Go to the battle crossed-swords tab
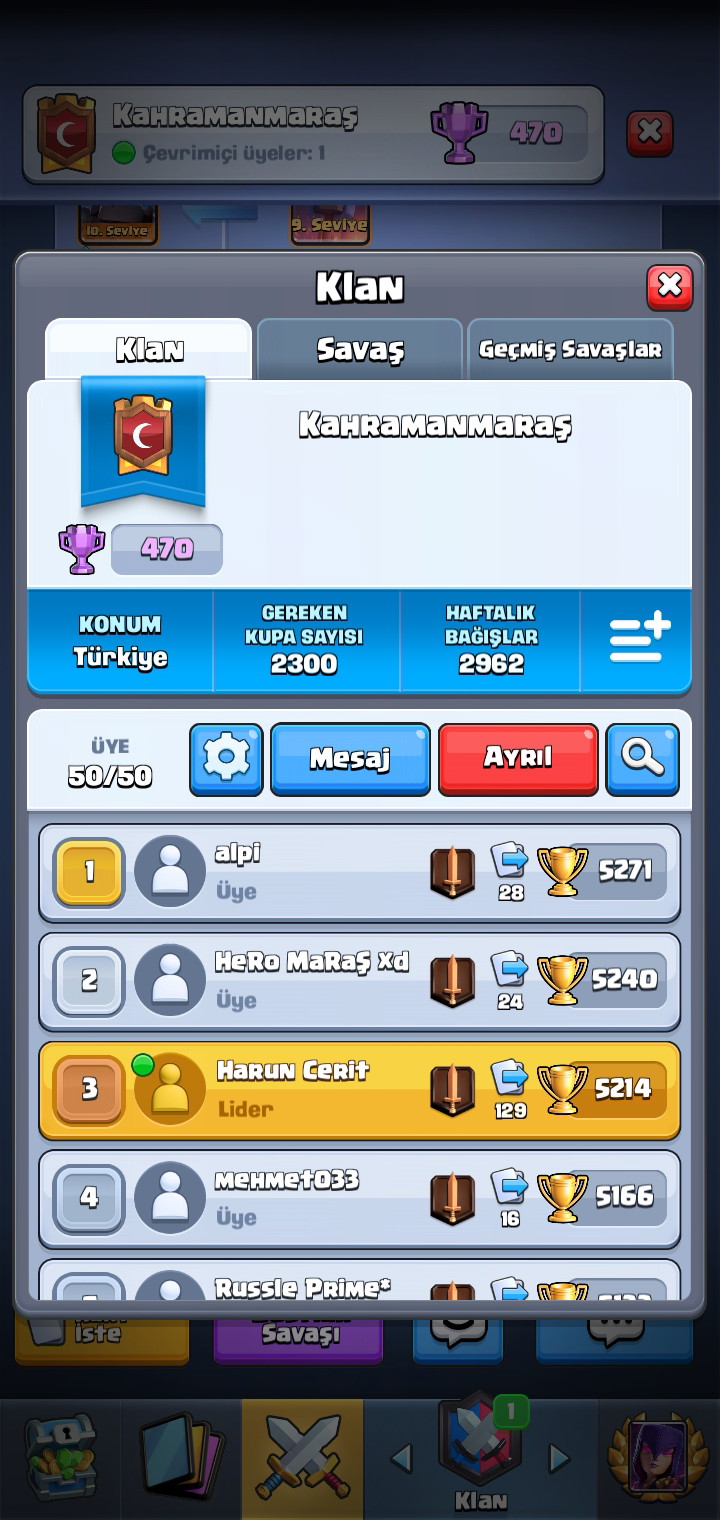 coord(302,1458)
